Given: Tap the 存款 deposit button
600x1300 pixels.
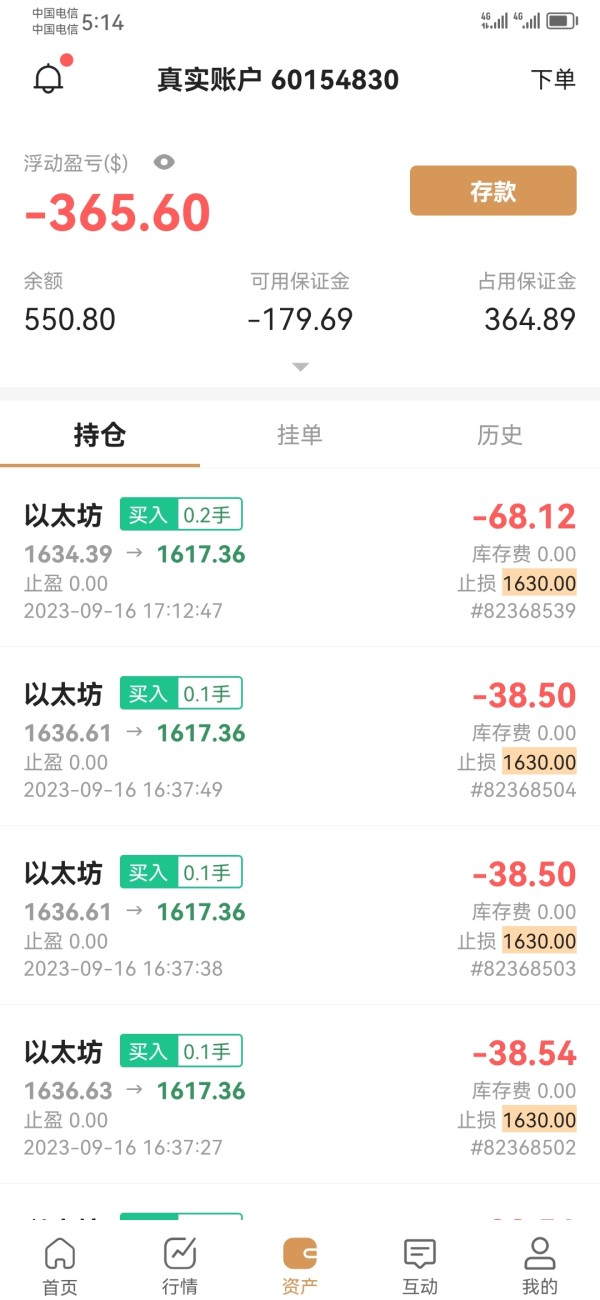Looking at the screenshot, I should pos(493,191).
